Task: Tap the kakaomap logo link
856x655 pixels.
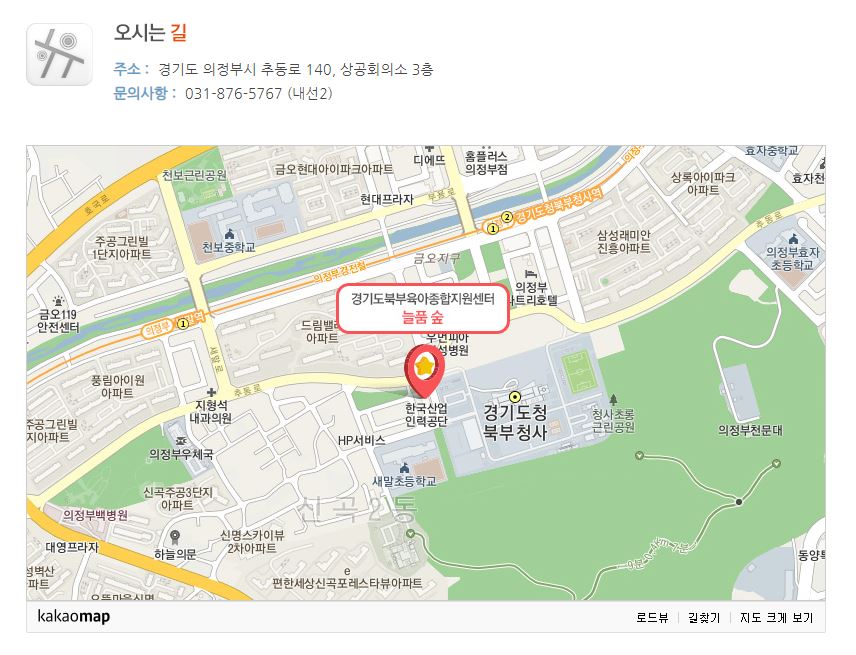Action: coord(74,617)
